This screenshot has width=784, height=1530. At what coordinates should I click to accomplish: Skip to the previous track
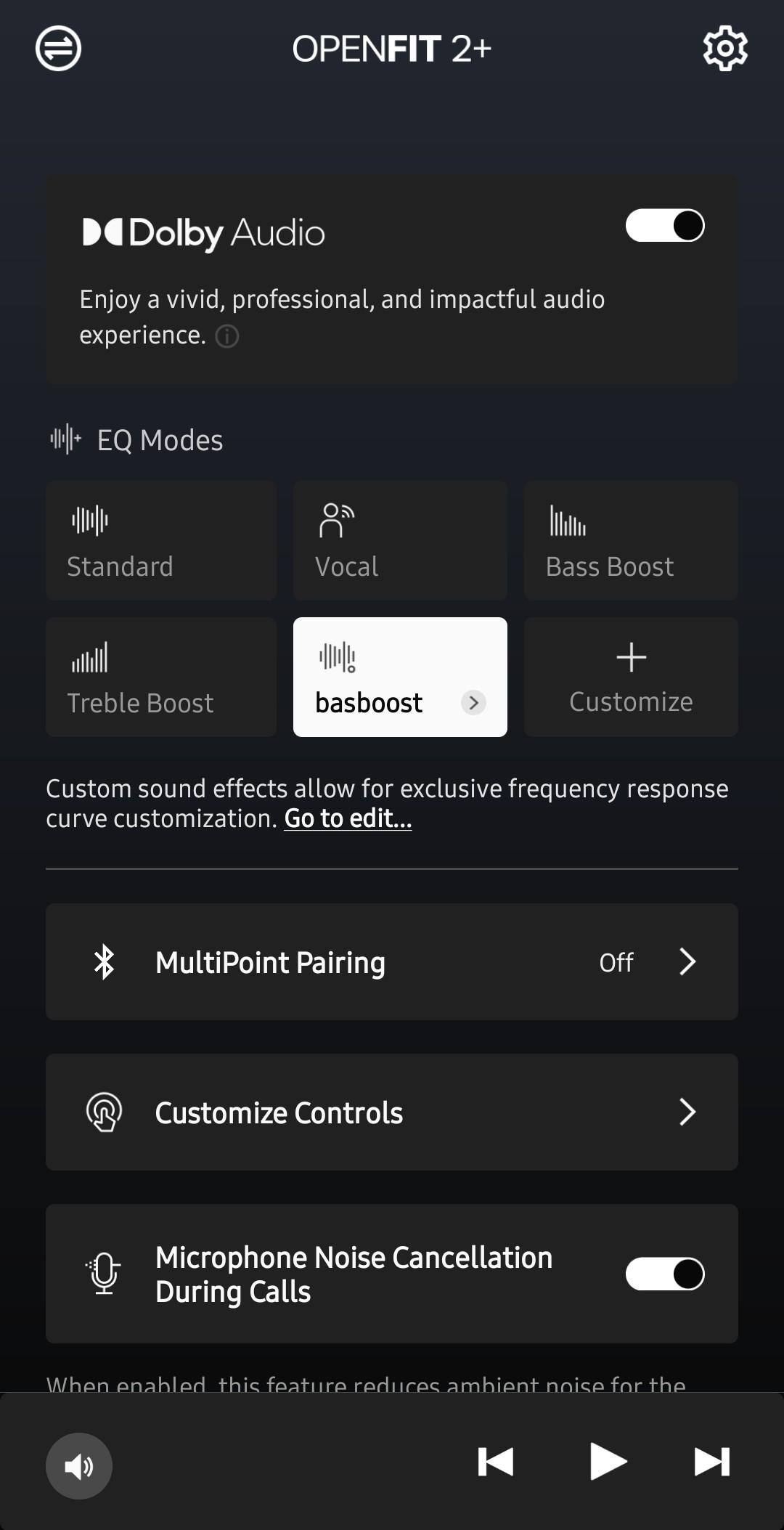(496, 1461)
